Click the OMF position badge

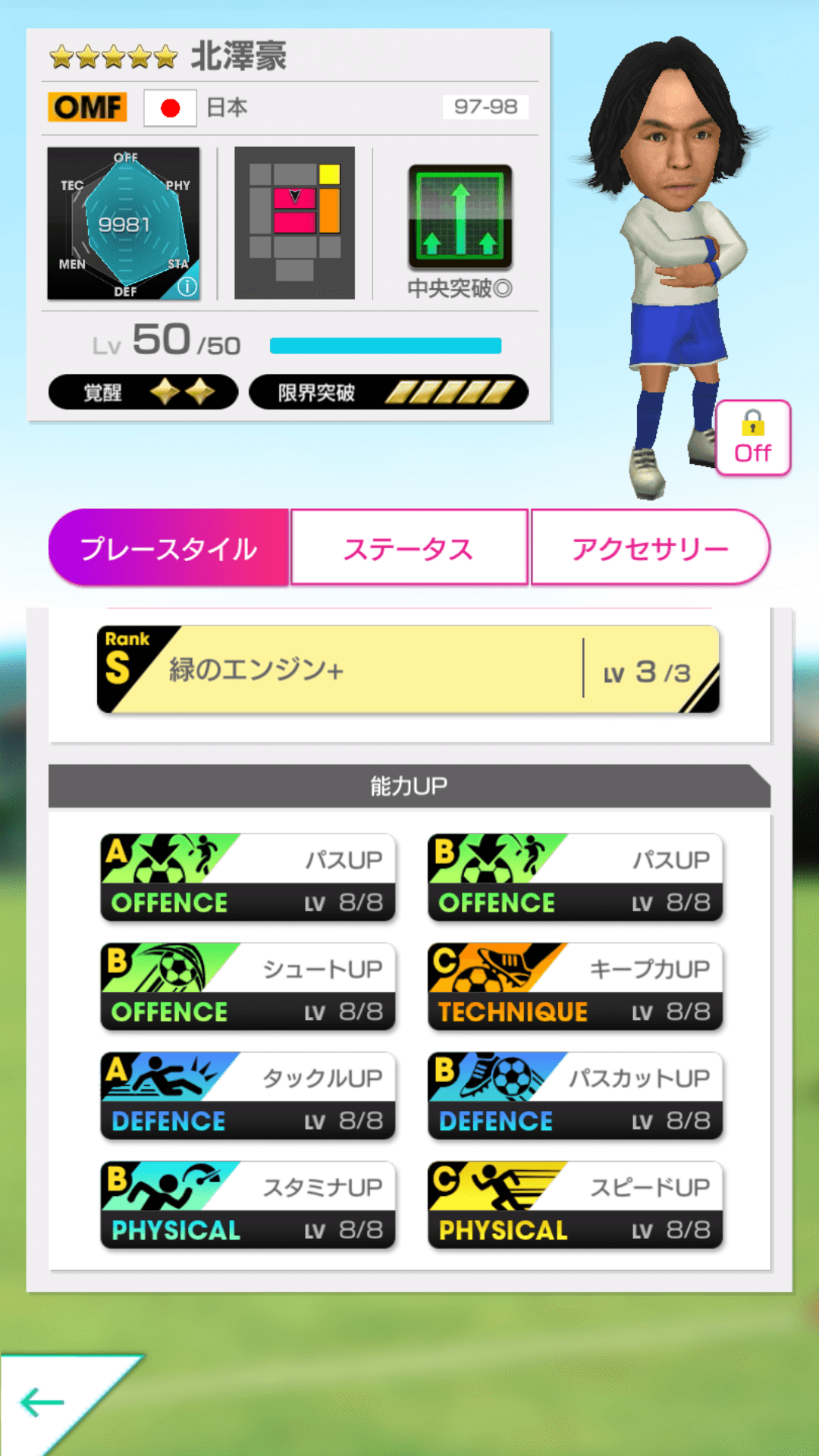tap(86, 107)
